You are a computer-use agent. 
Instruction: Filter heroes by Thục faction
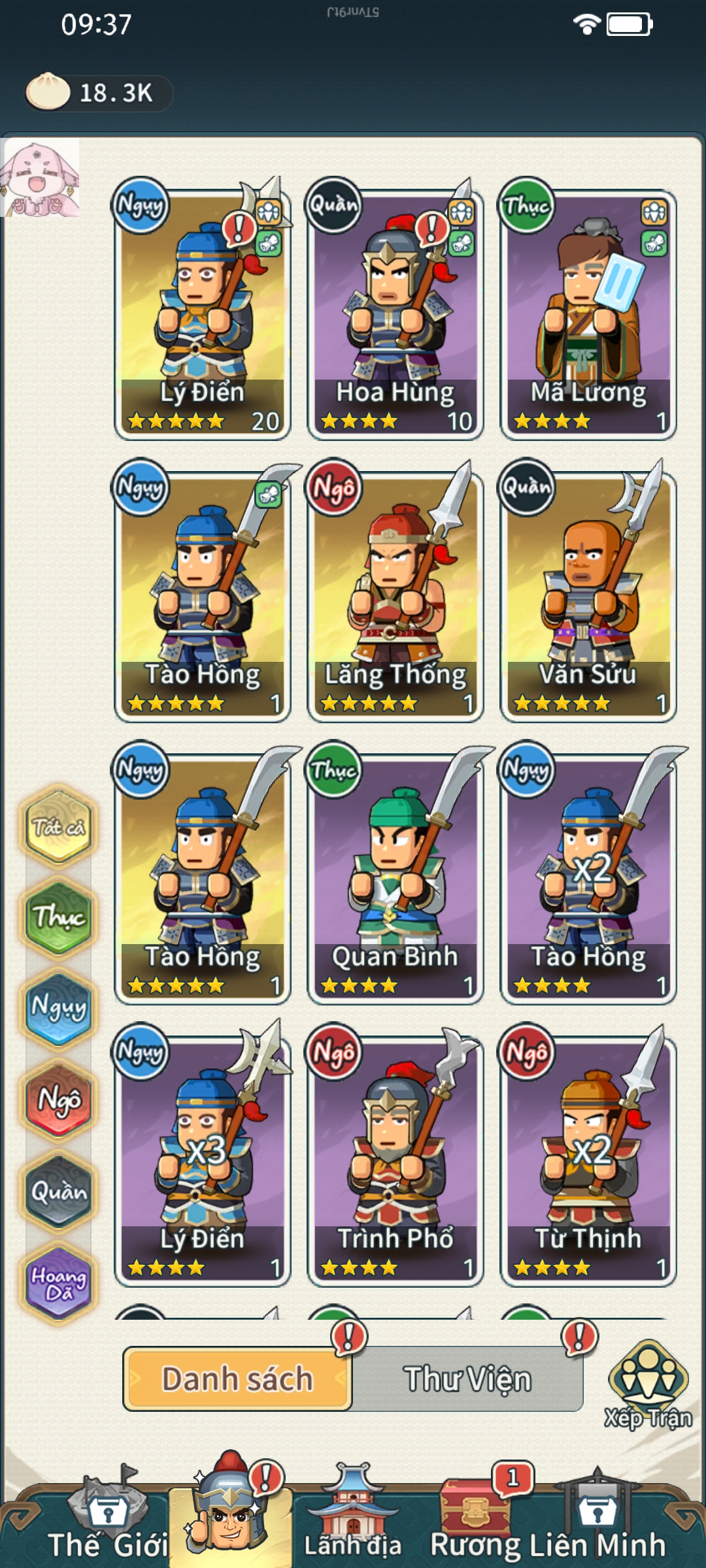59,918
